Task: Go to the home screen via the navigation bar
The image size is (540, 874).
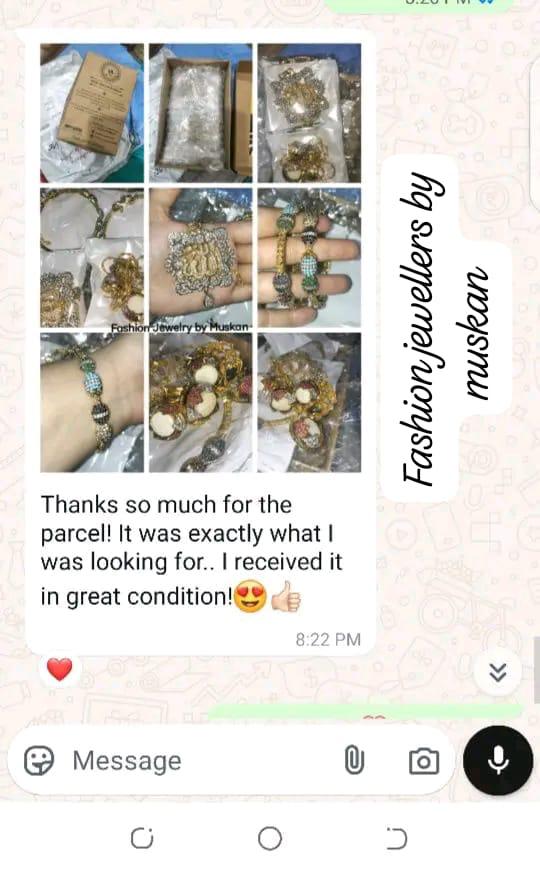Action: [x=270, y=838]
